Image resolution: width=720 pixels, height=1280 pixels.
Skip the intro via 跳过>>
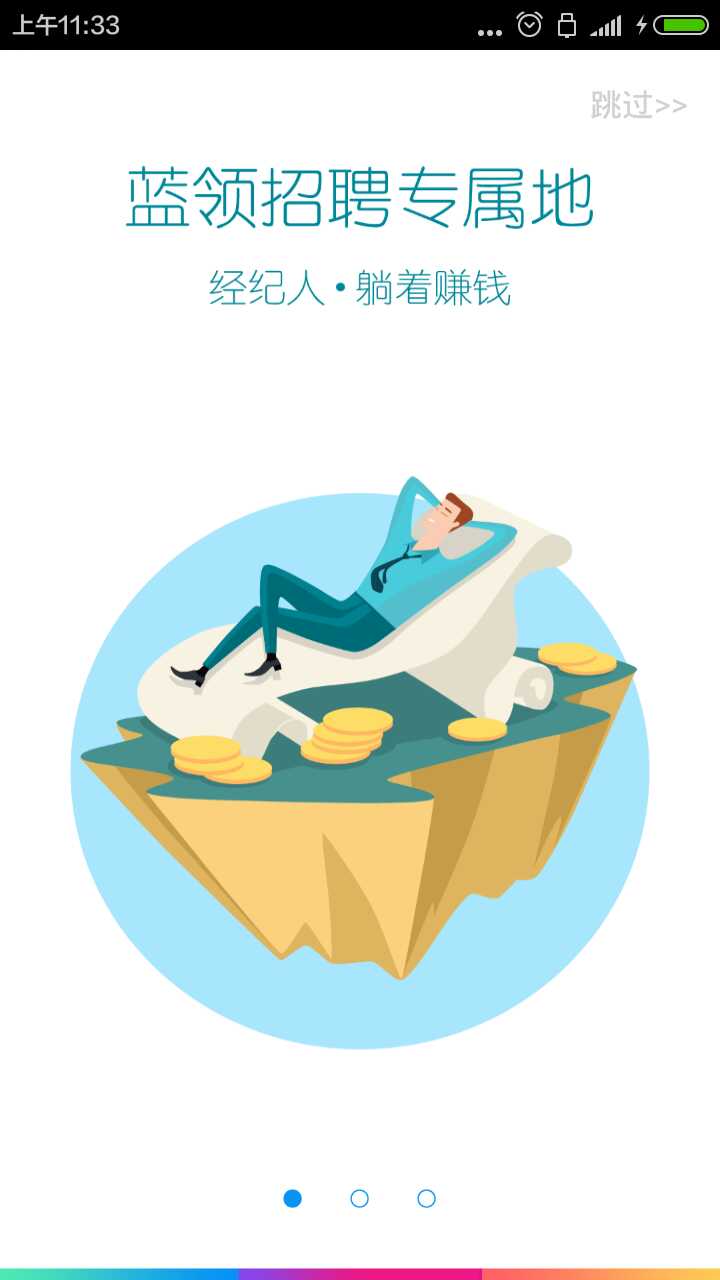(x=638, y=106)
